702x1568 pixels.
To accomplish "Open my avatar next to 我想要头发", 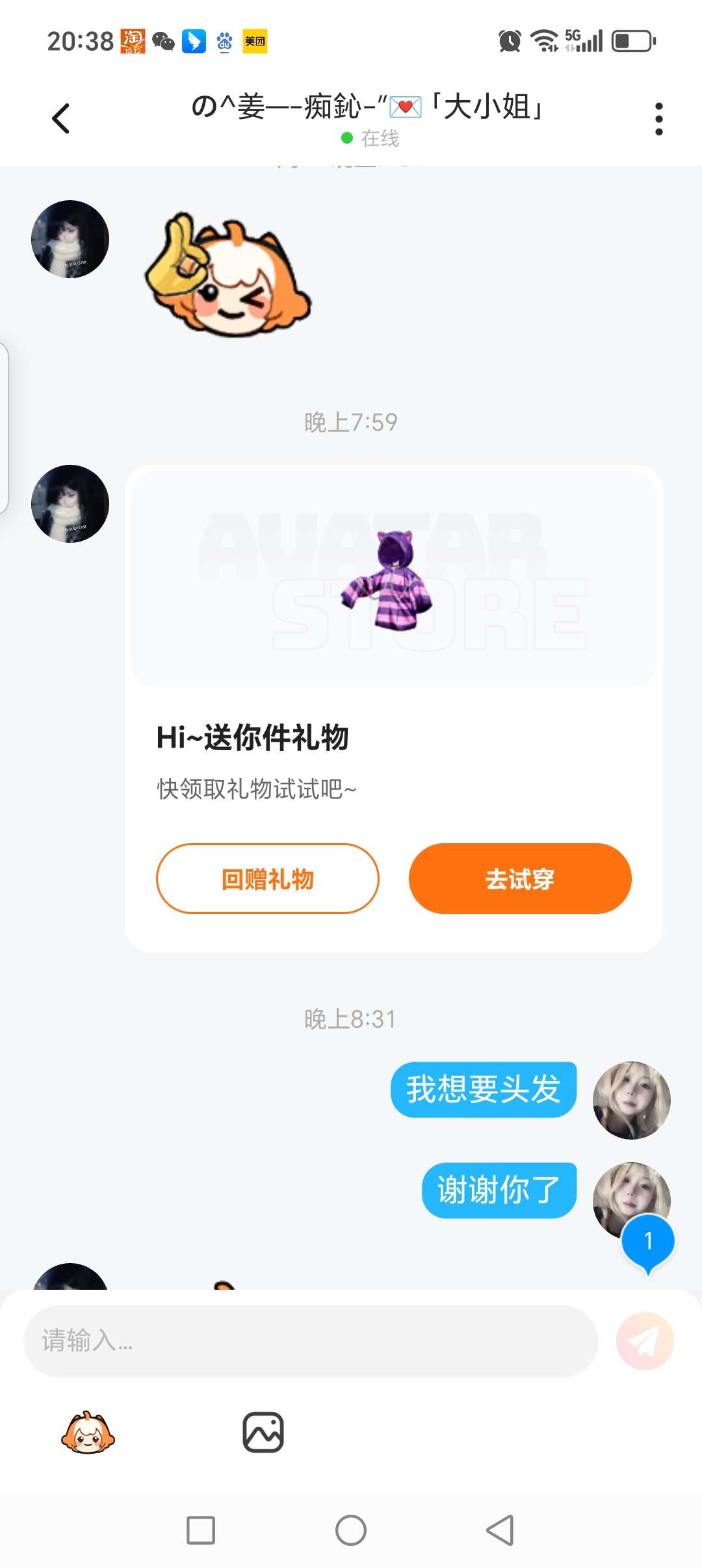I will [x=631, y=1100].
